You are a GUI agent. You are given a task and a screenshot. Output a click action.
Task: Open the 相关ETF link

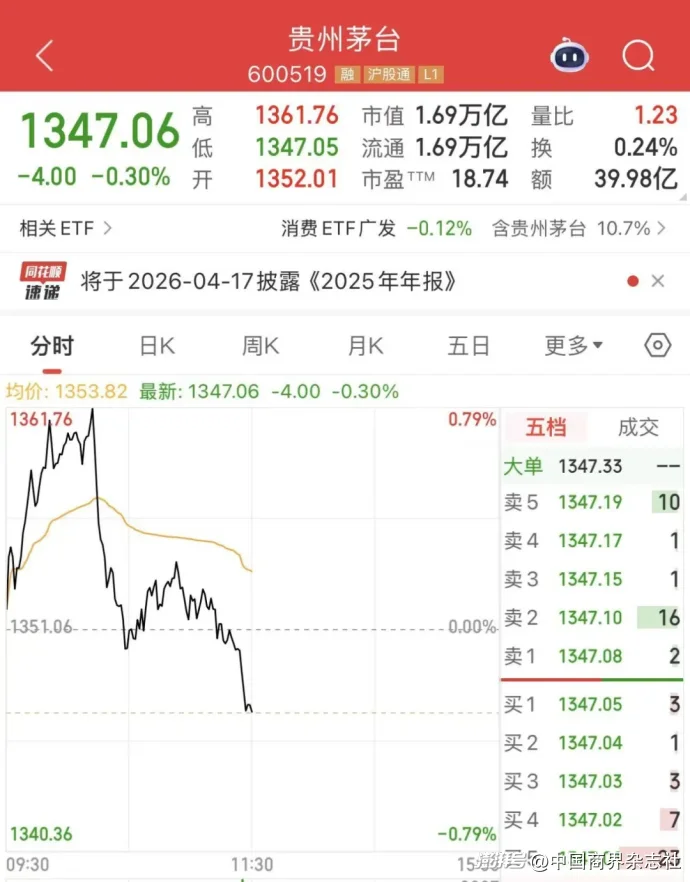pos(66,228)
